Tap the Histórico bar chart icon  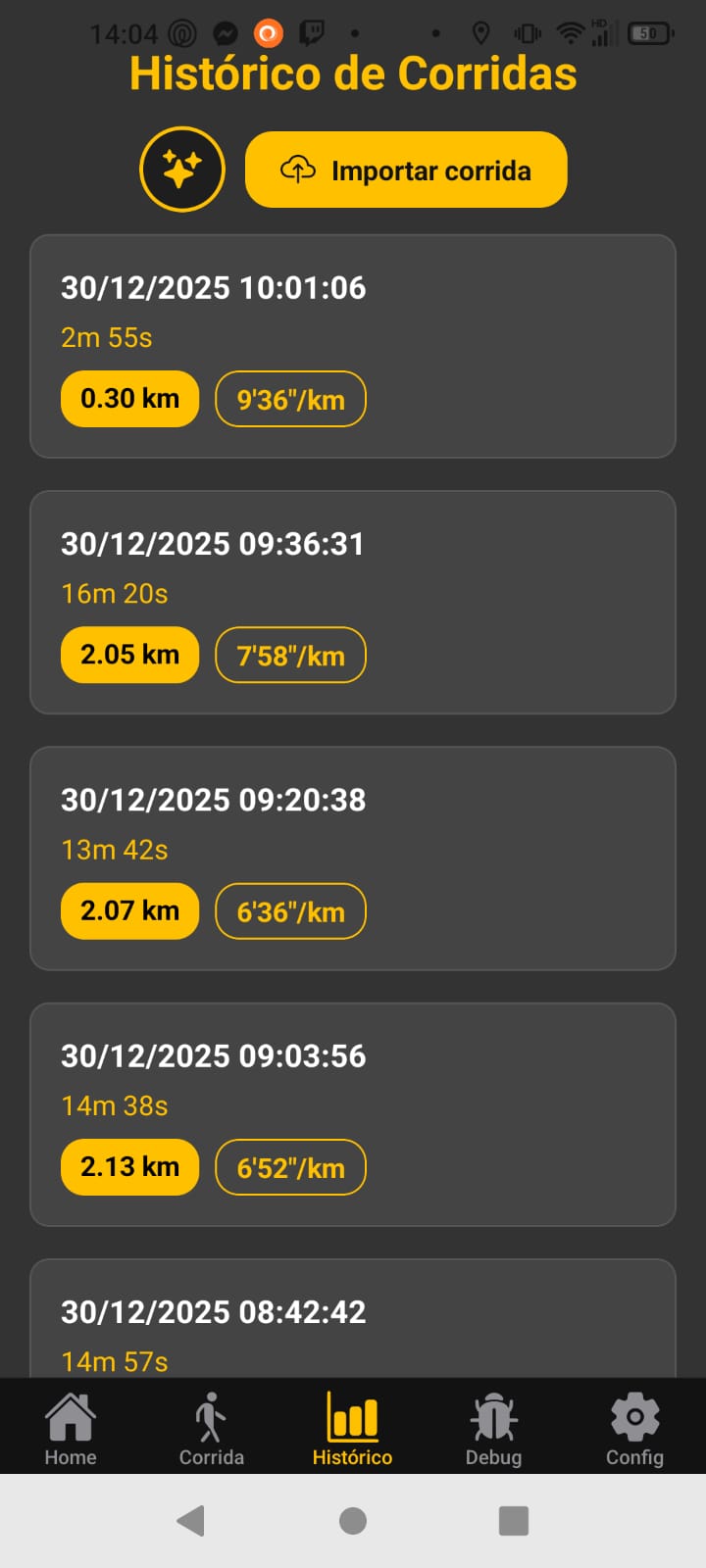352,1414
